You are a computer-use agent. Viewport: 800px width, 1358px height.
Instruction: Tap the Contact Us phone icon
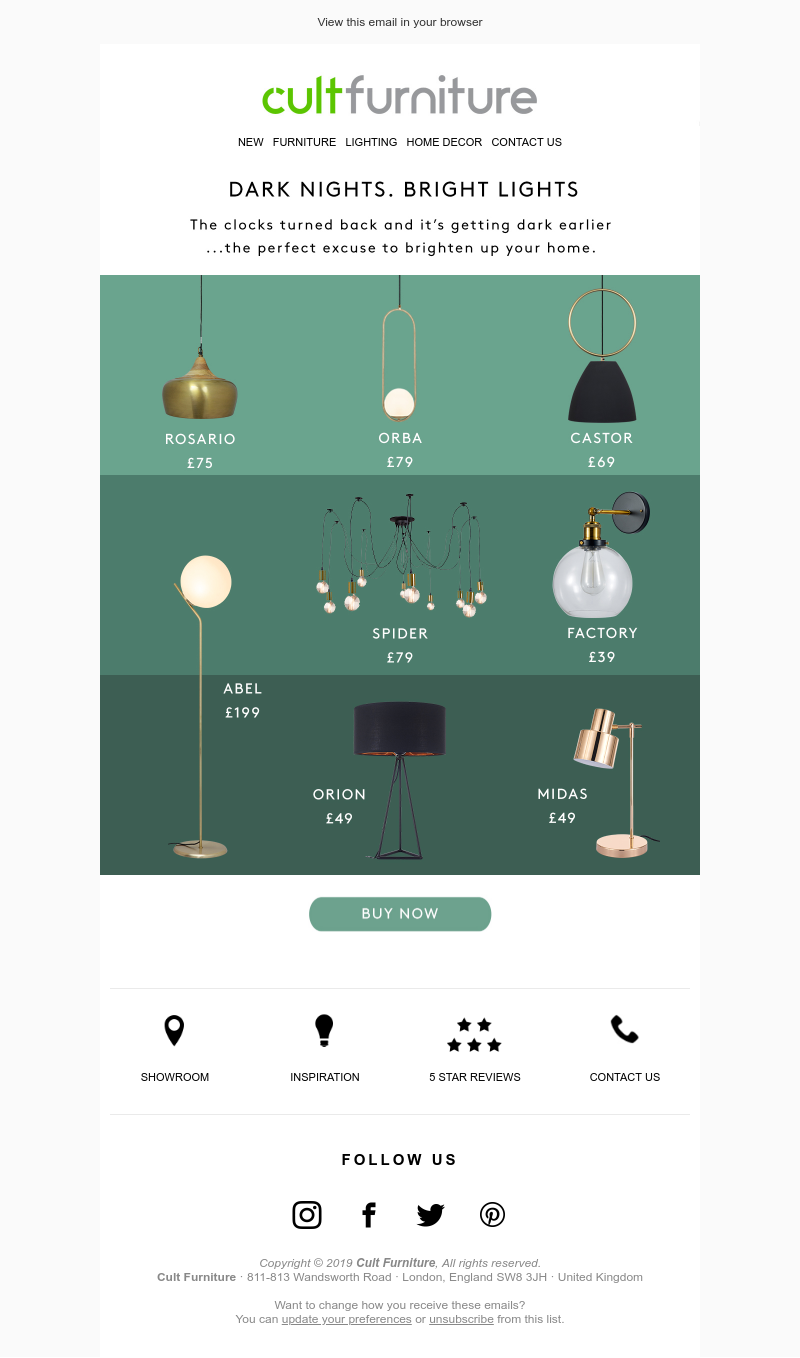coord(625,1030)
